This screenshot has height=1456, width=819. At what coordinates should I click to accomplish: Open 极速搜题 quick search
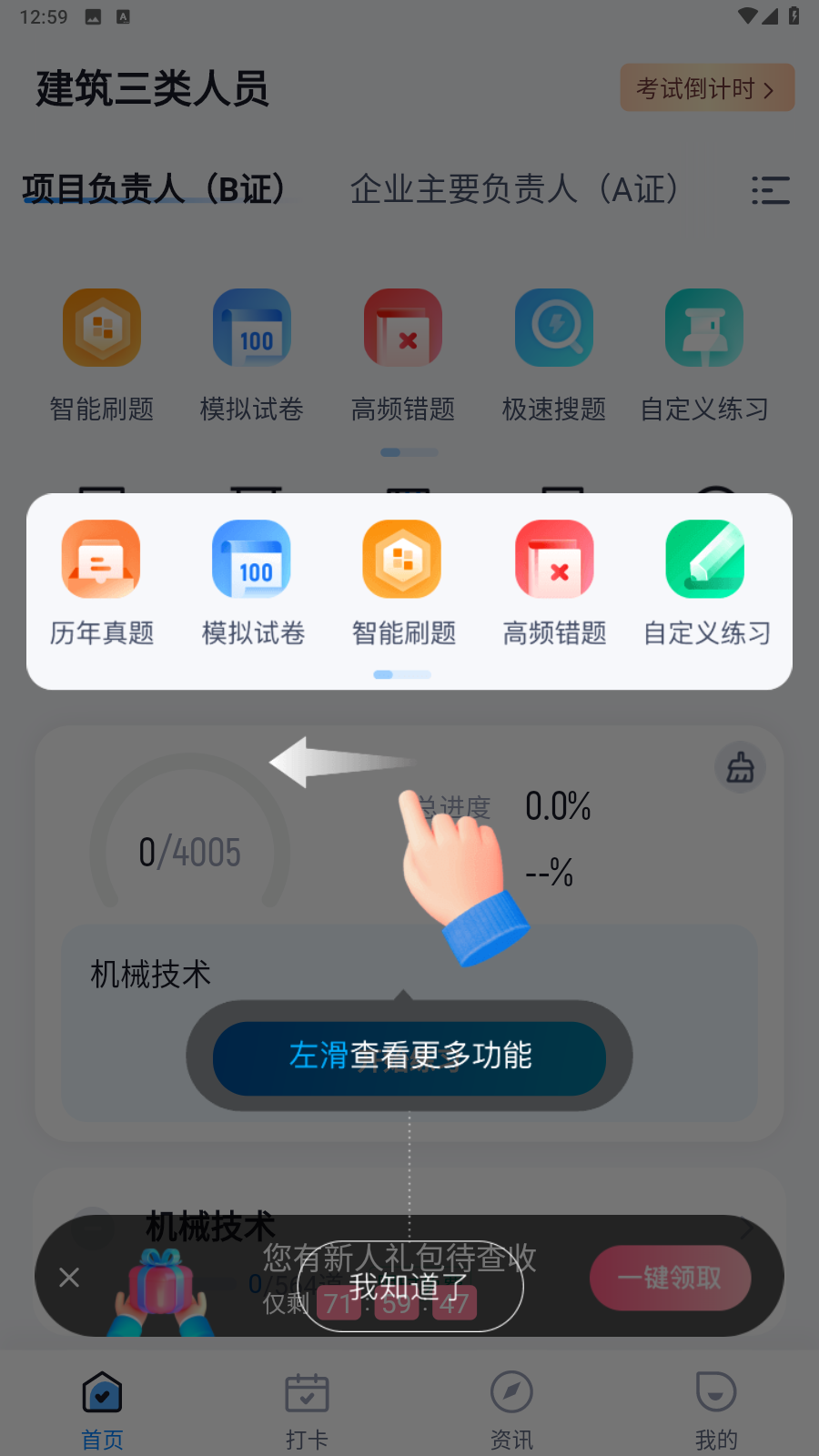pyautogui.click(x=553, y=355)
